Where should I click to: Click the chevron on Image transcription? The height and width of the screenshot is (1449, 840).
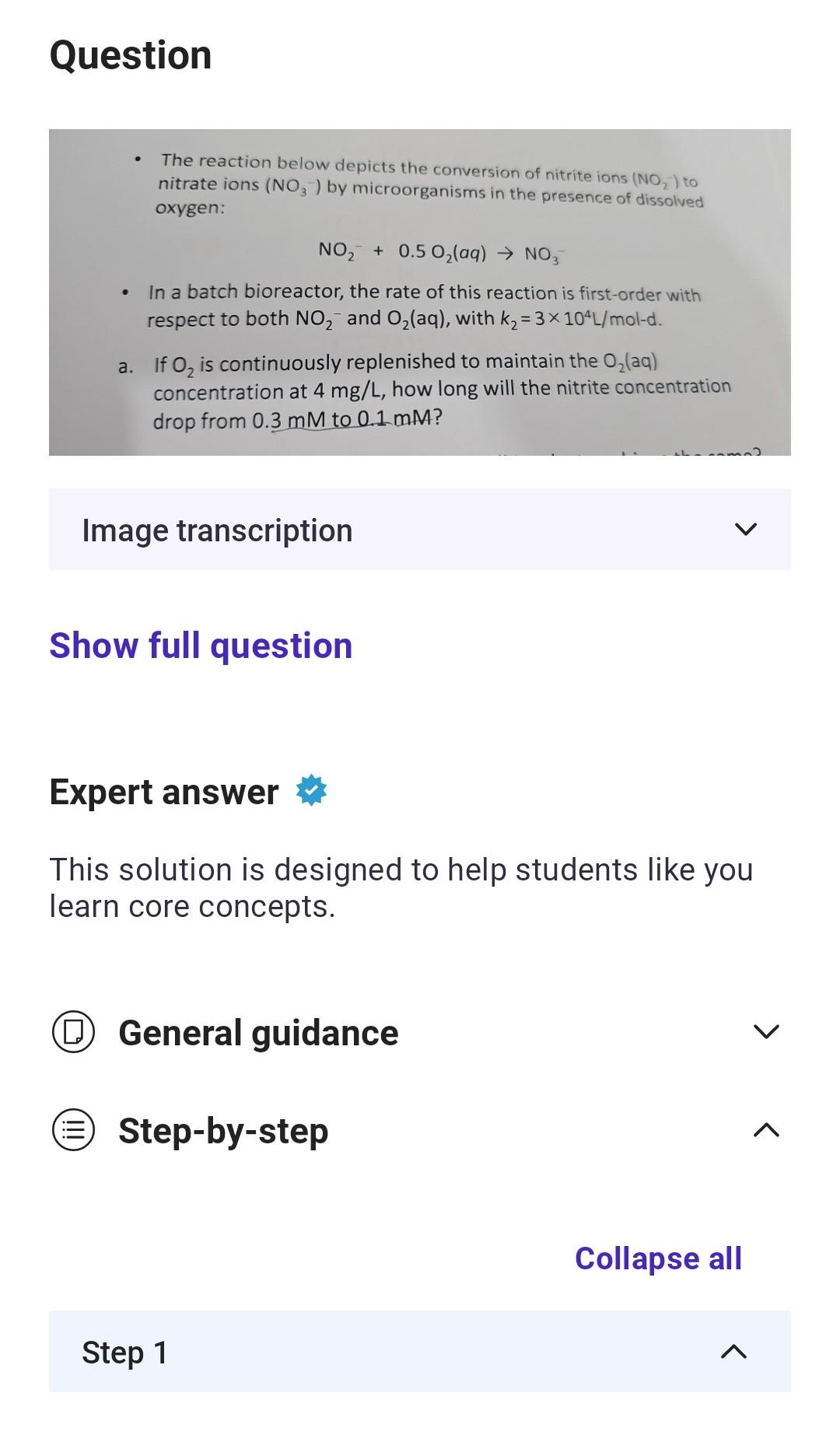coord(746,530)
